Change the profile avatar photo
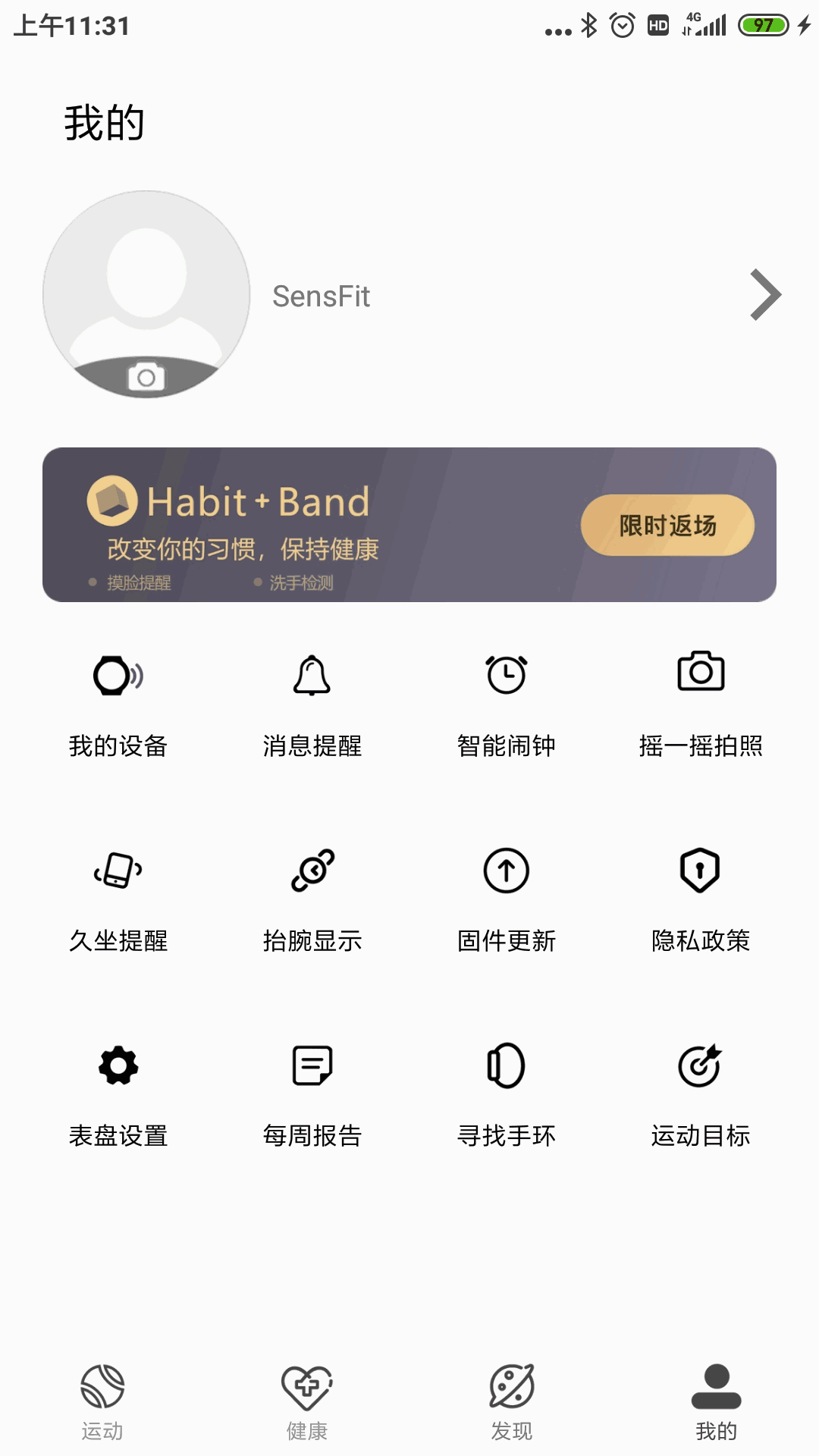 146,376
